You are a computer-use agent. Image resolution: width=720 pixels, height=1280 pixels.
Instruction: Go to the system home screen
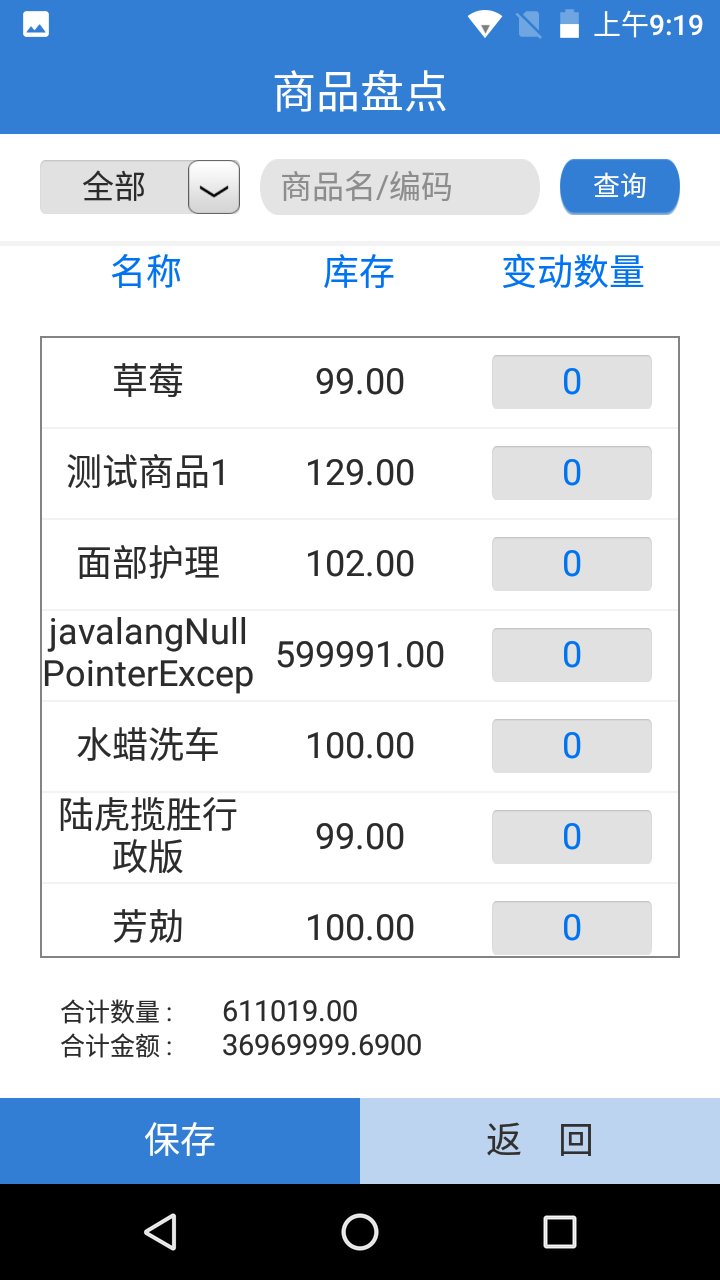[x=360, y=1232]
